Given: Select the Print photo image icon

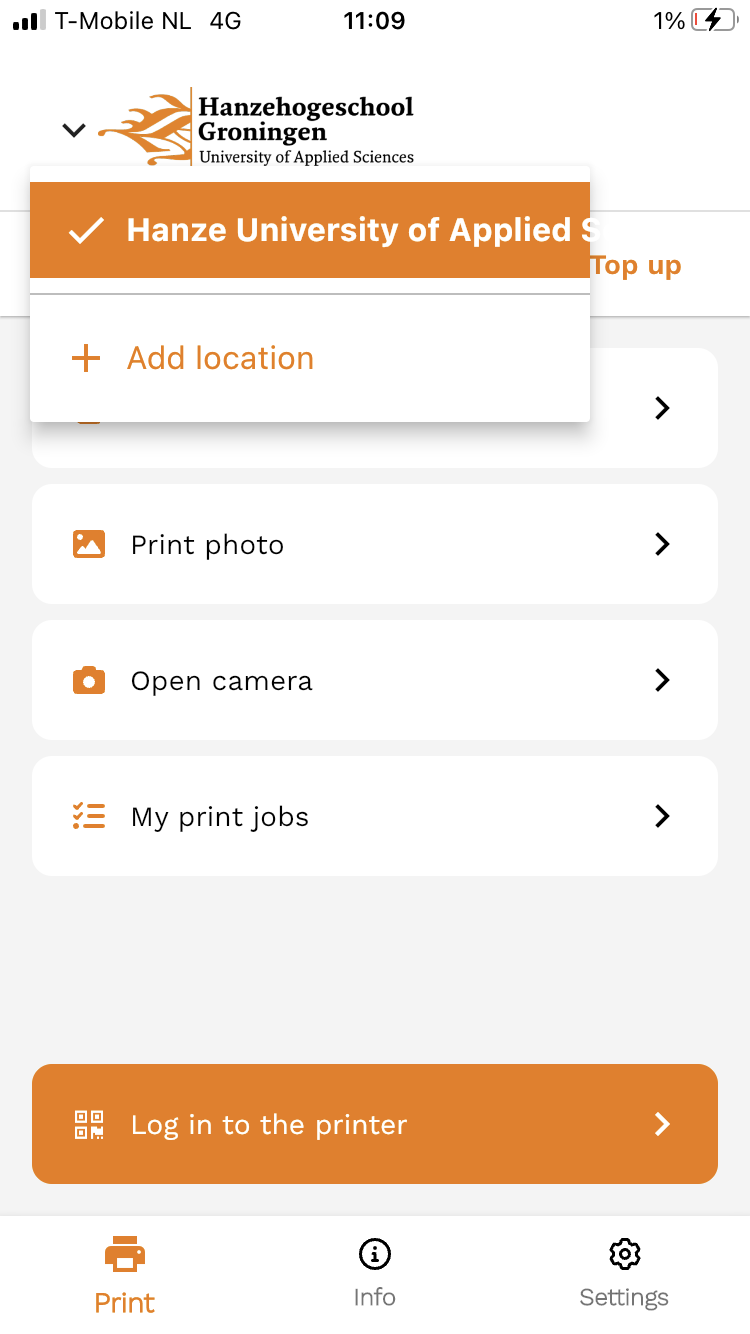Looking at the screenshot, I should pyautogui.click(x=89, y=544).
